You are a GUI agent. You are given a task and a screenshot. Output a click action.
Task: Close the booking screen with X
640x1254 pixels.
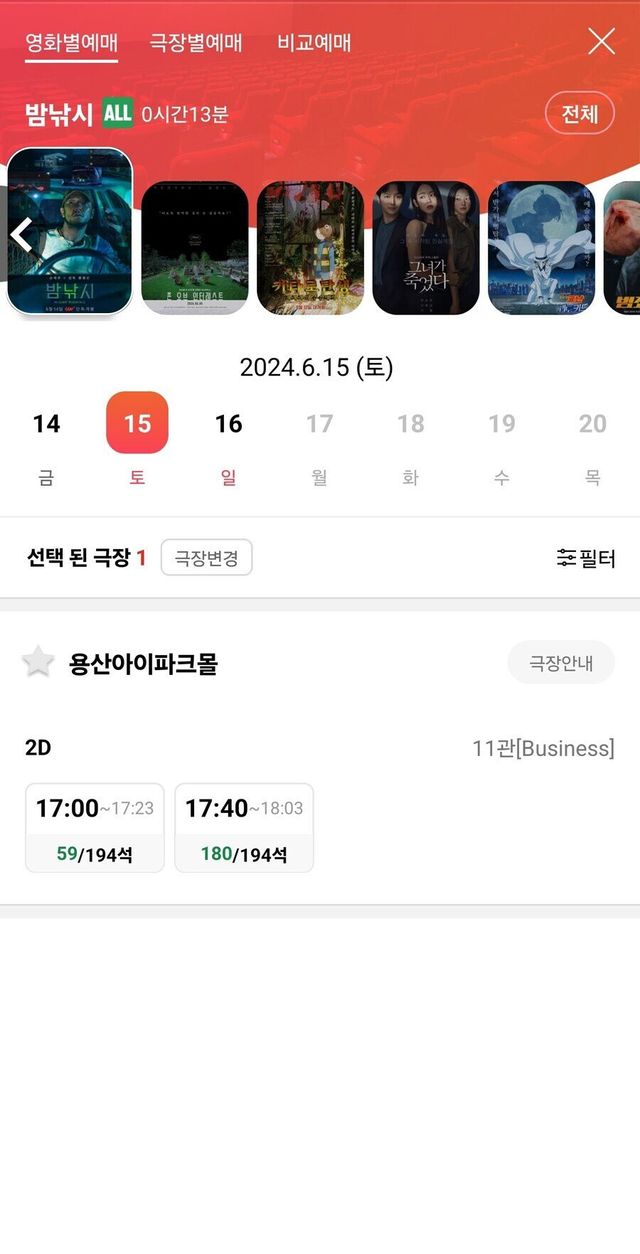click(601, 41)
